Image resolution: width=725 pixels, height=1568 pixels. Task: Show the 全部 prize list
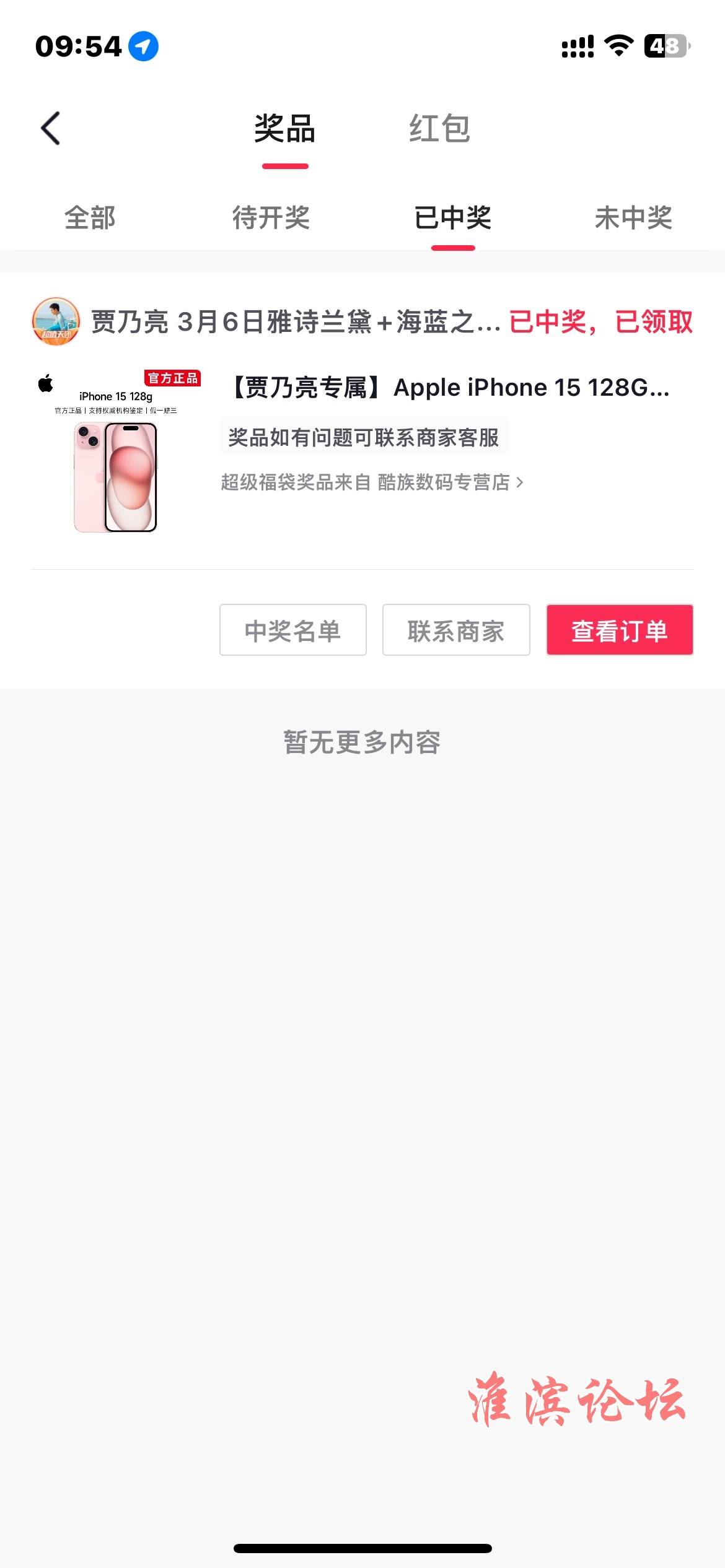90,218
